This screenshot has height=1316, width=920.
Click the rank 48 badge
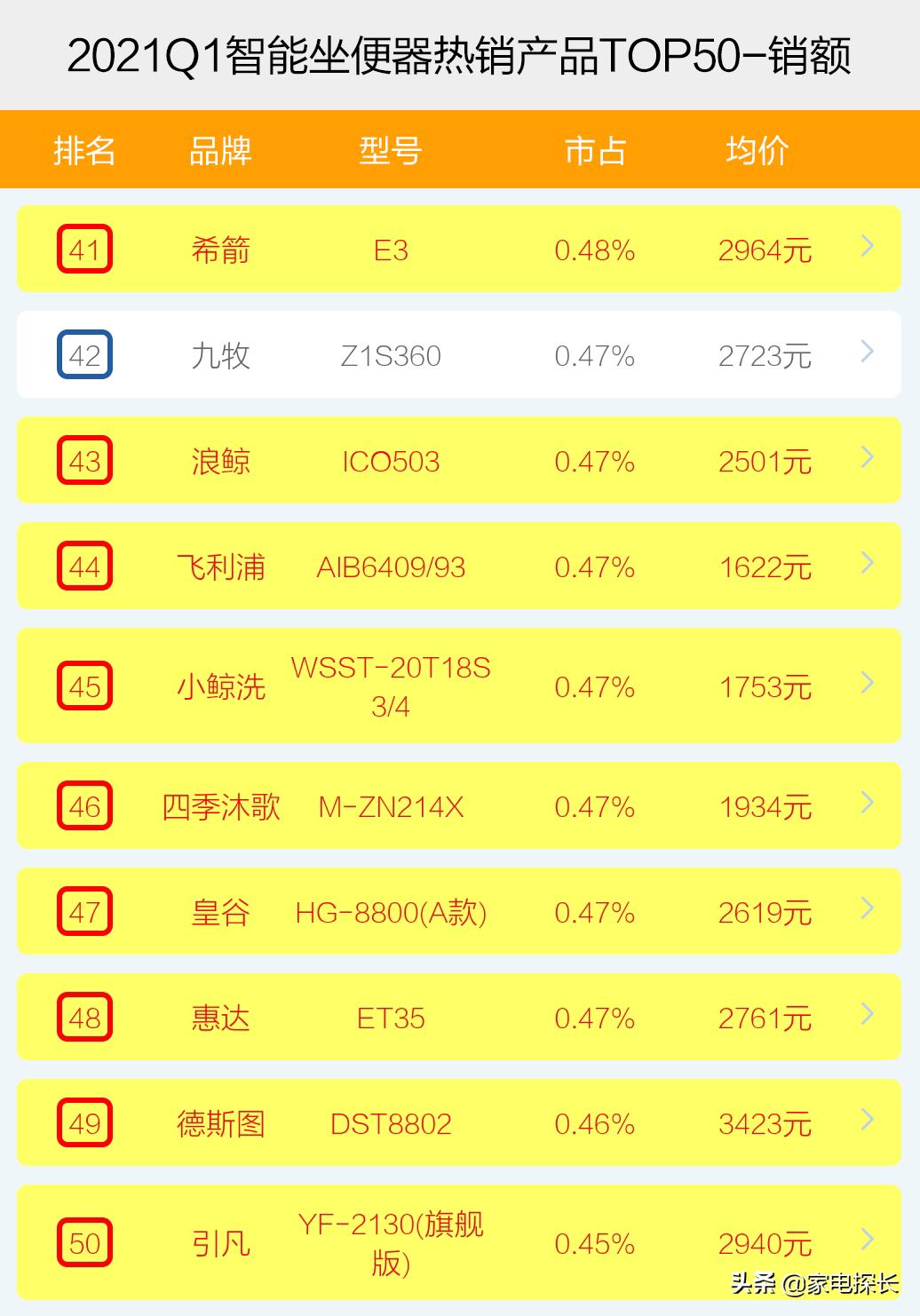click(x=84, y=1018)
